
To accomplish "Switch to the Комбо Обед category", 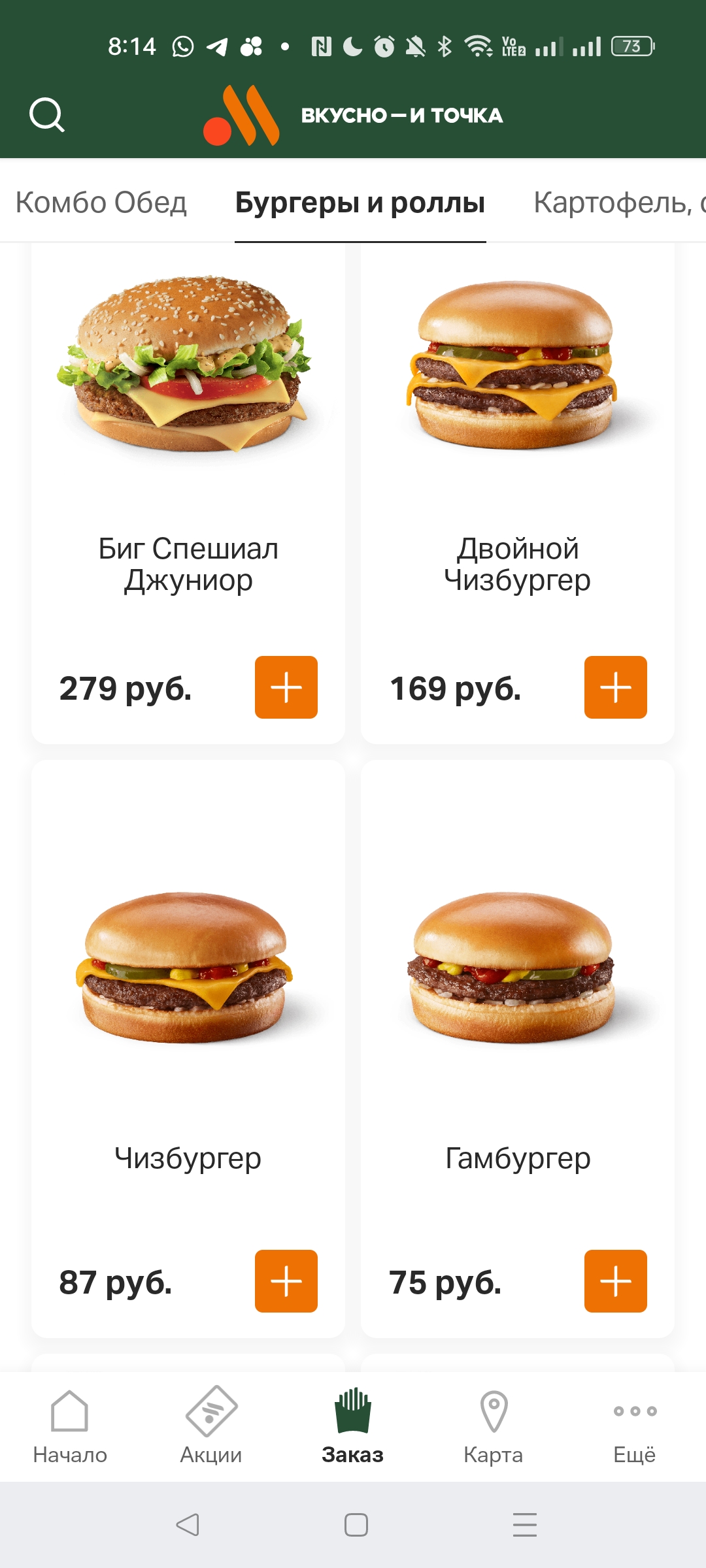I will (x=101, y=203).
